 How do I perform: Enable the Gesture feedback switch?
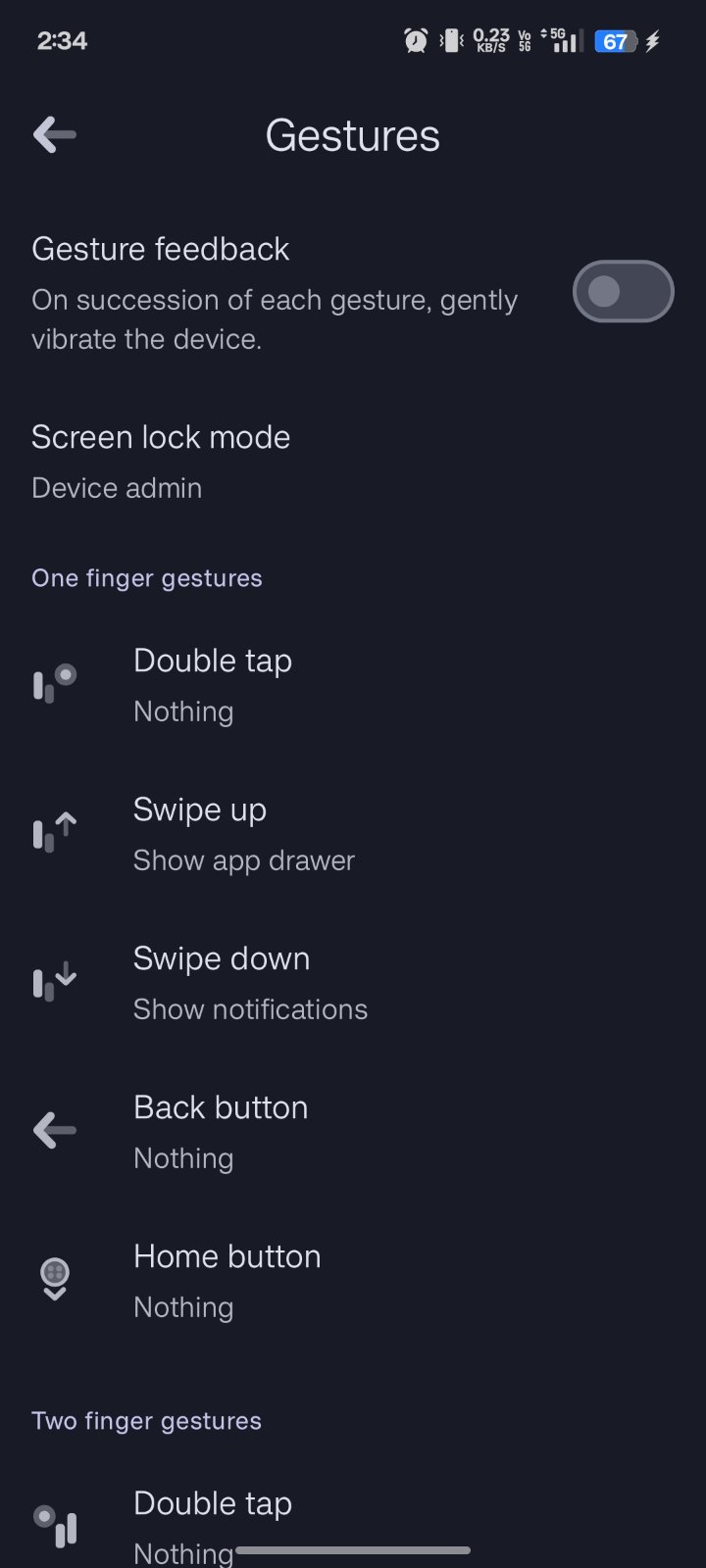[x=623, y=291]
